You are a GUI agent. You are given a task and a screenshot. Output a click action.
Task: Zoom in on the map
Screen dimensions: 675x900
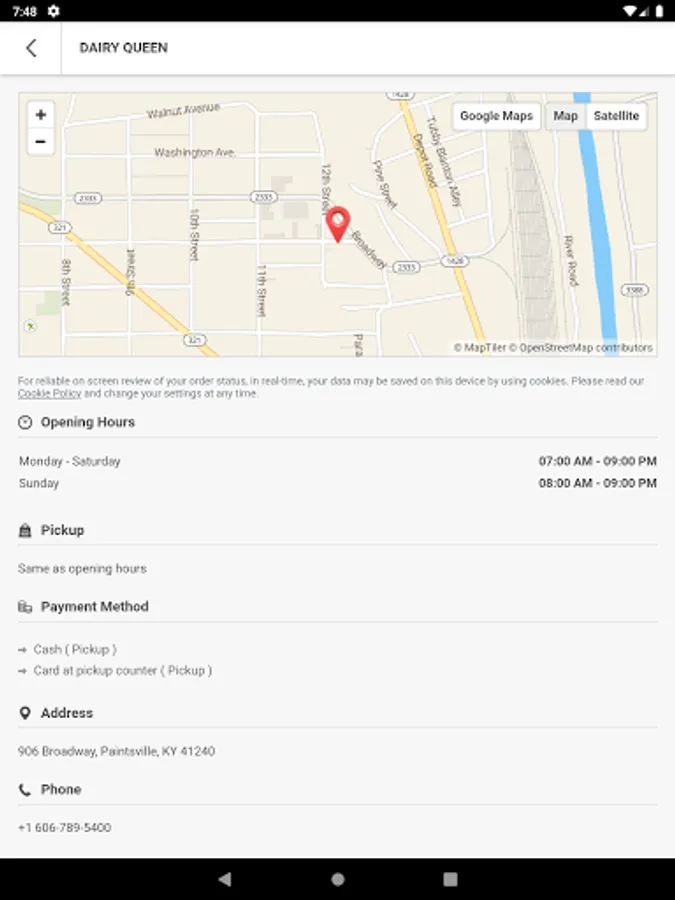(x=41, y=115)
